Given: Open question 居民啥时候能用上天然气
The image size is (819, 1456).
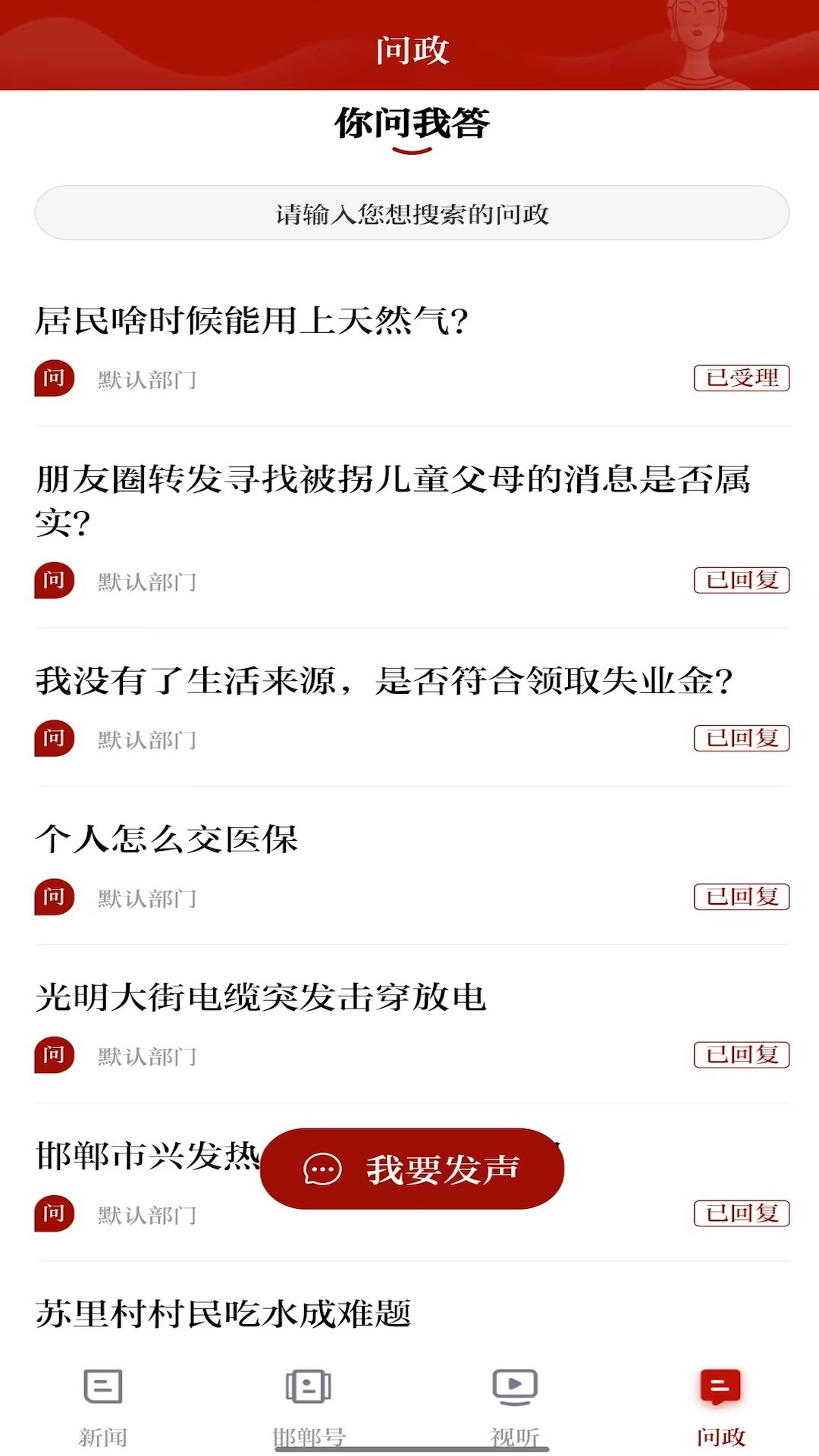Looking at the screenshot, I should 253,320.
